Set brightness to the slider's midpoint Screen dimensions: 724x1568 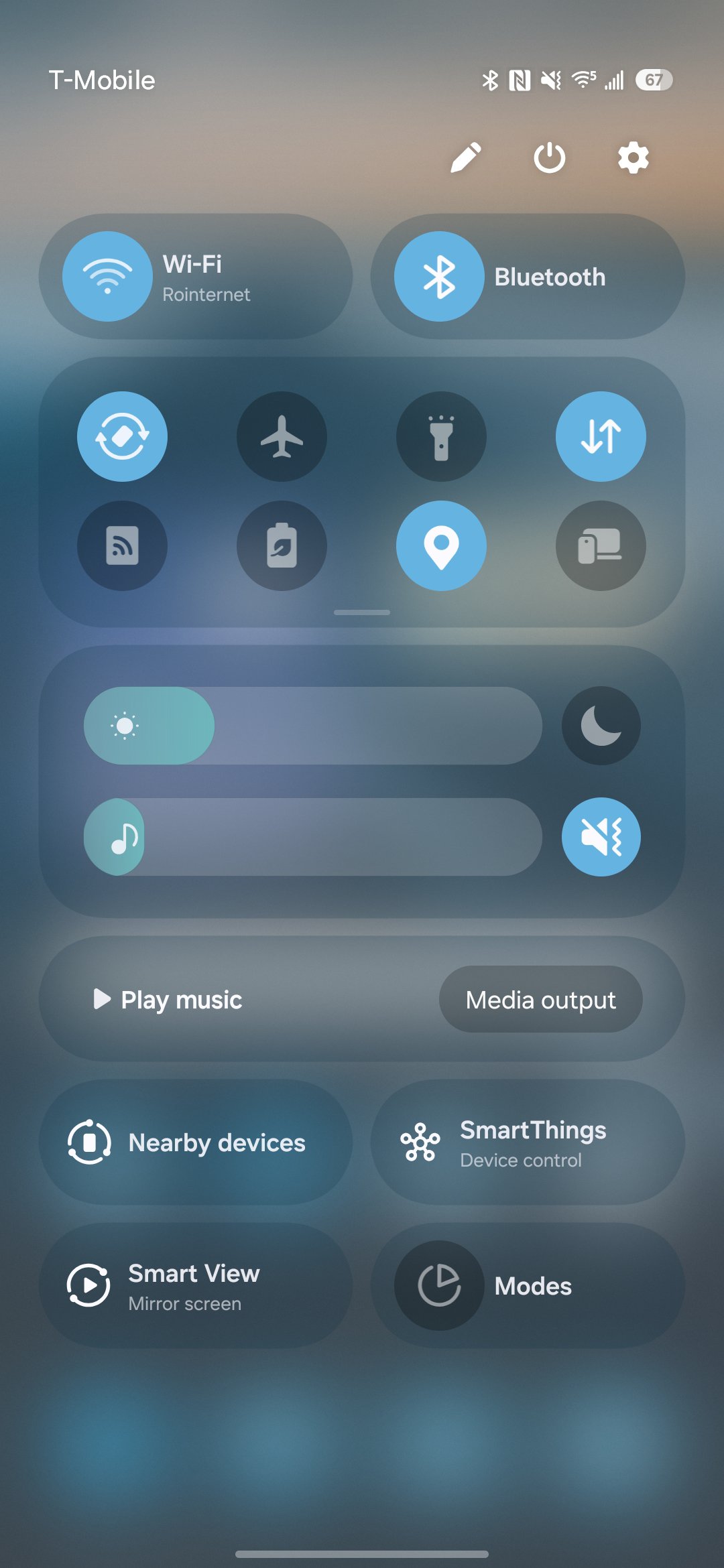tap(313, 726)
